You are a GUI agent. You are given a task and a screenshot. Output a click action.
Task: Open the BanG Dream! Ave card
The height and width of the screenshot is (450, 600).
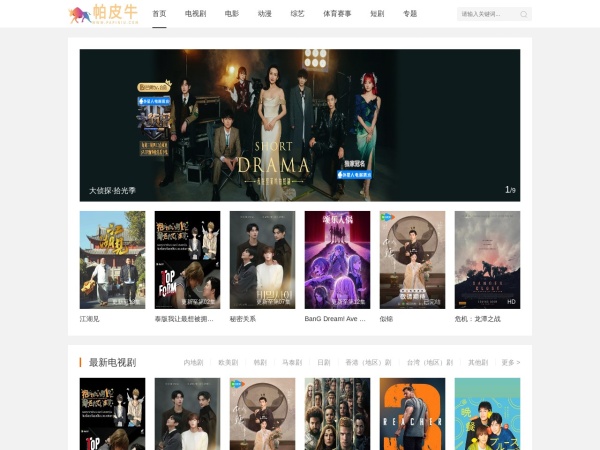pyautogui.click(x=337, y=260)
